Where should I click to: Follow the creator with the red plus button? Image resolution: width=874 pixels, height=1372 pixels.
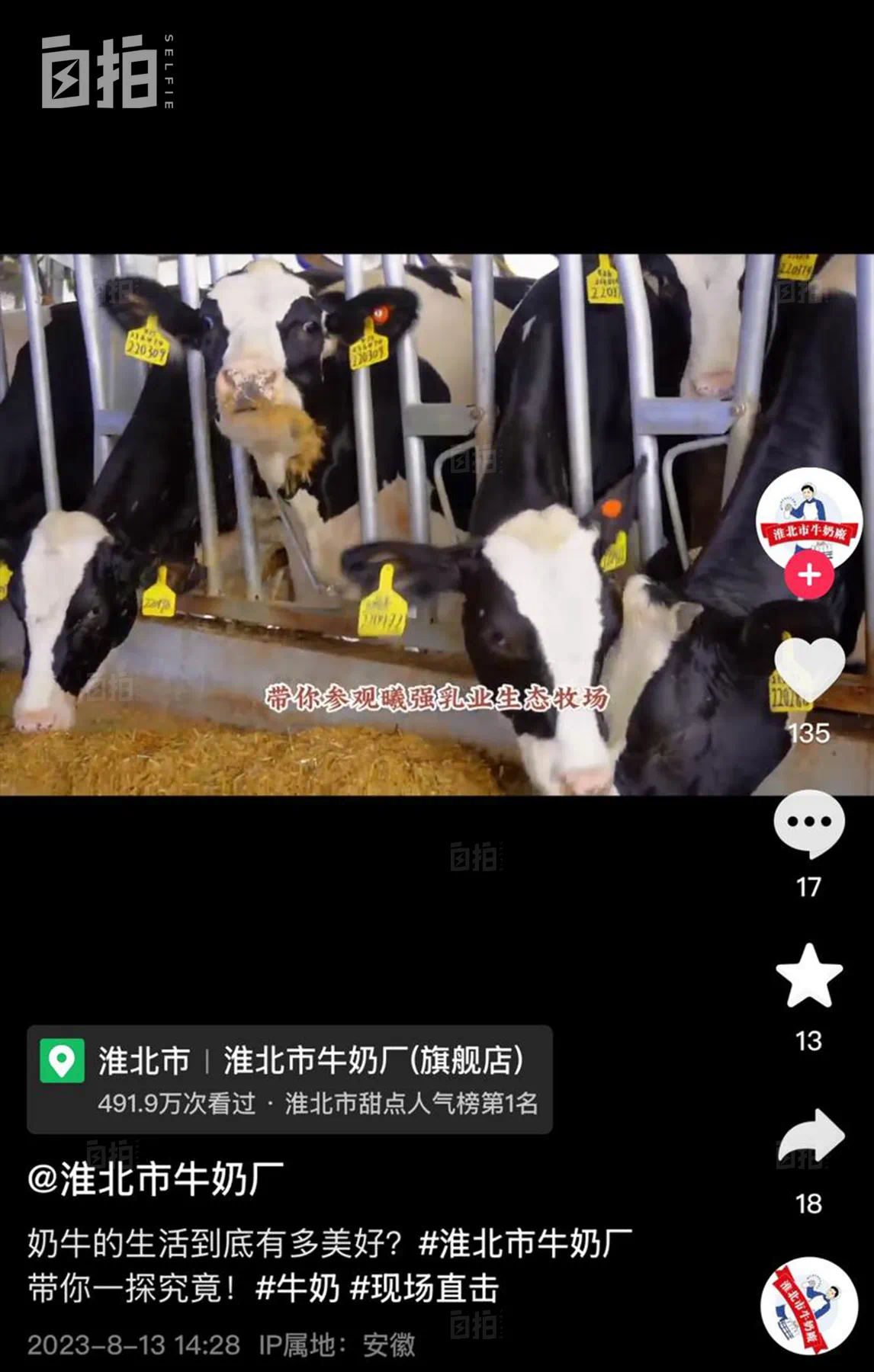click(809, 575)
